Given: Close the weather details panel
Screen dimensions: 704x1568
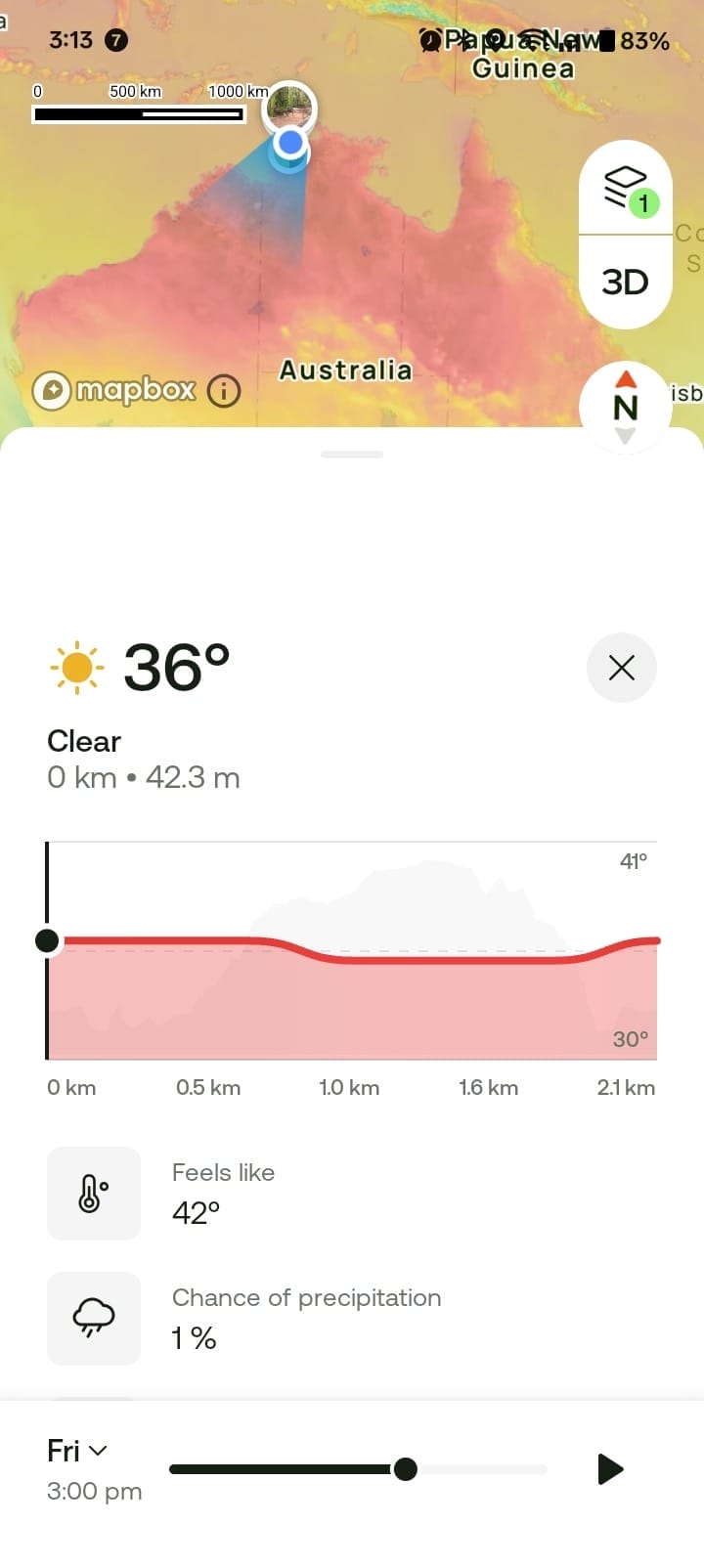Looking at the screenshot, I should (x=621, y=668).
